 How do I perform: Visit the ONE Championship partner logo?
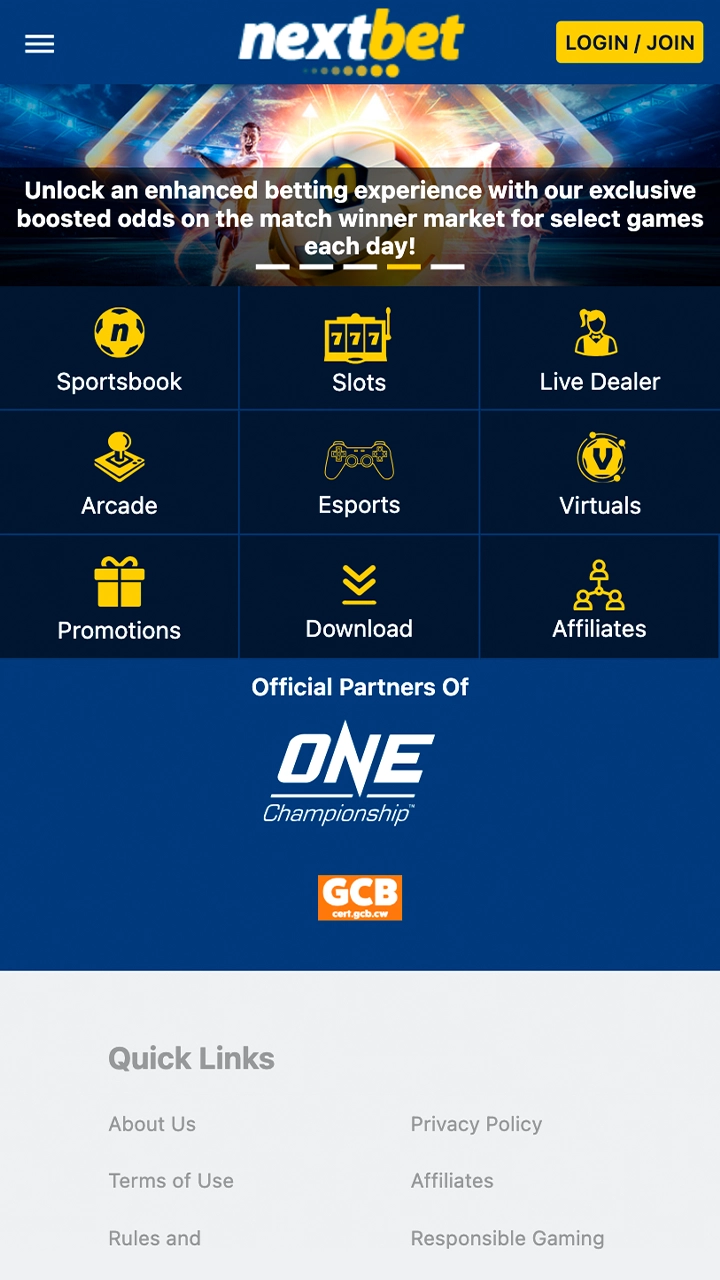tap(350, 773)
